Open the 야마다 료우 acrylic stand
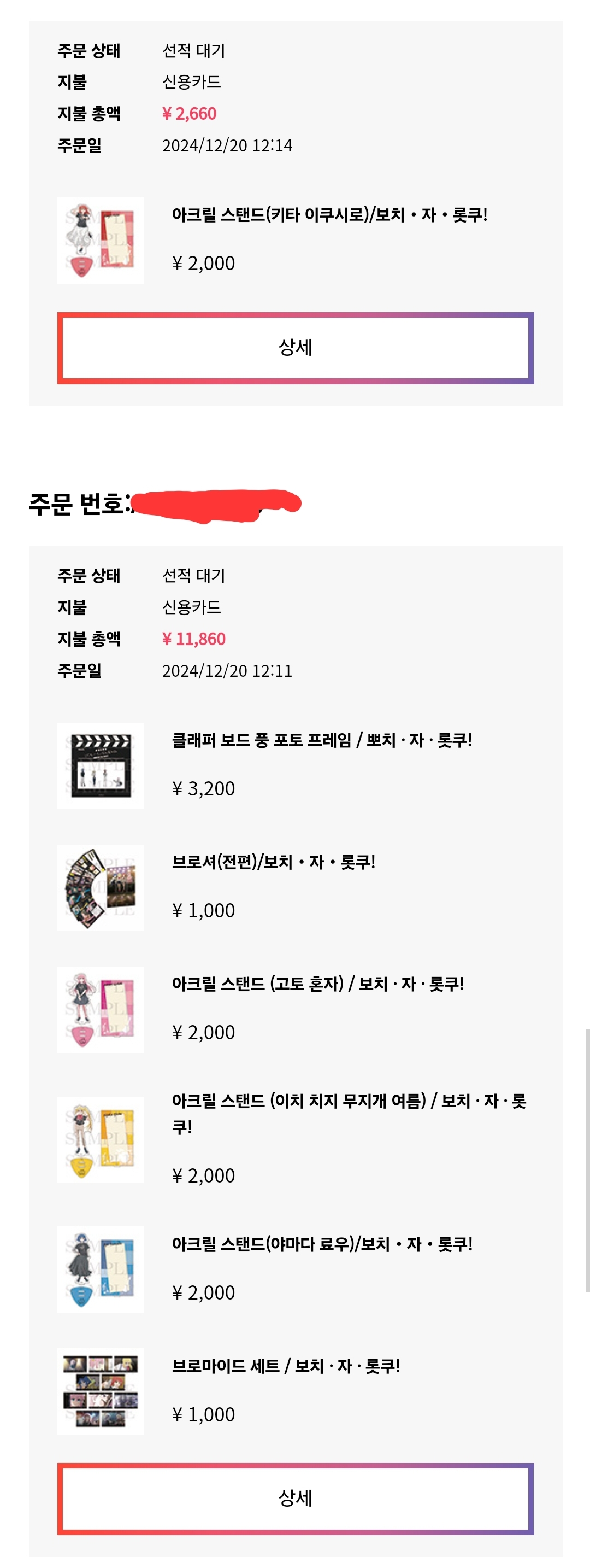 322,1244
